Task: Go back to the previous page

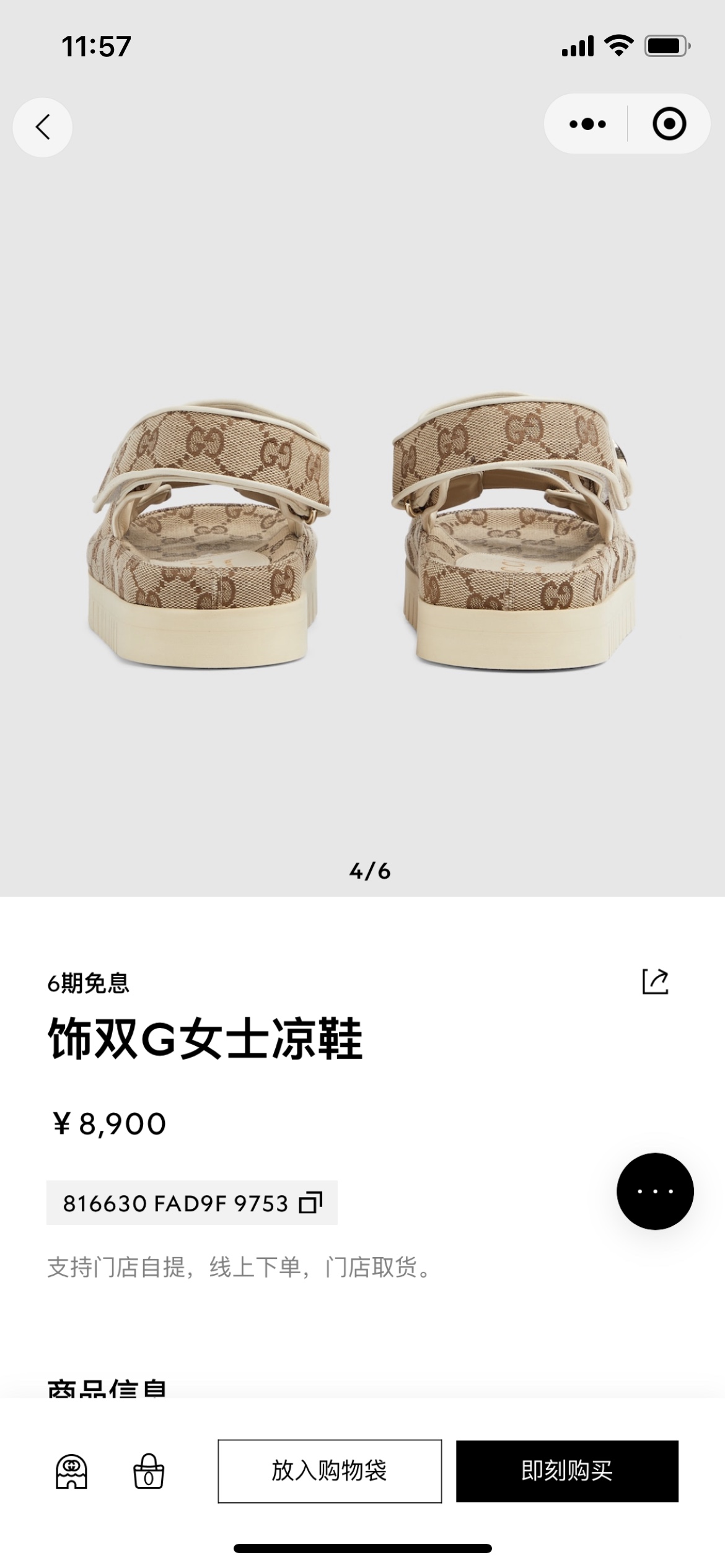Action: [42, 128]
